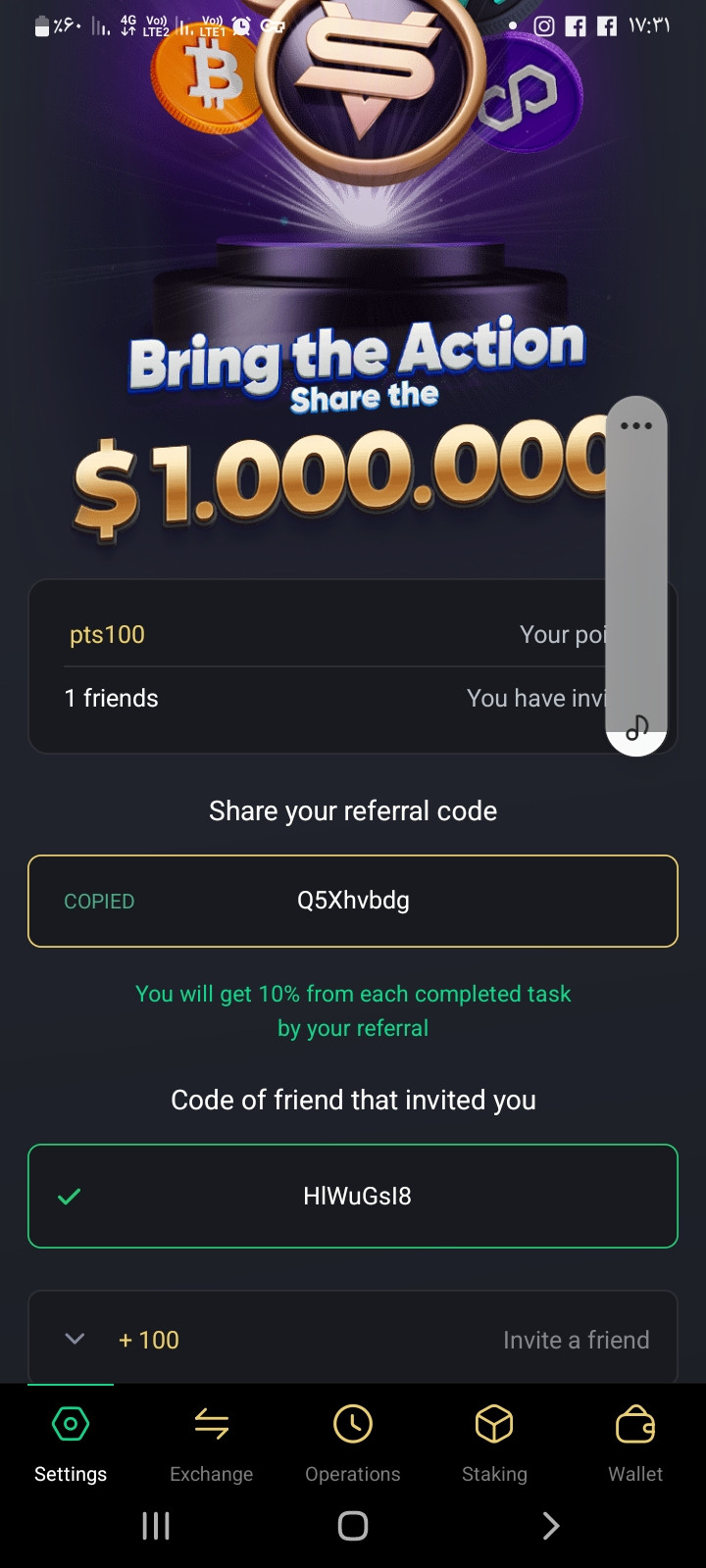The width and height of the screenshot is (706, 1568).
Task: Open the Wallet tab
Action: tap(635, 1445)
